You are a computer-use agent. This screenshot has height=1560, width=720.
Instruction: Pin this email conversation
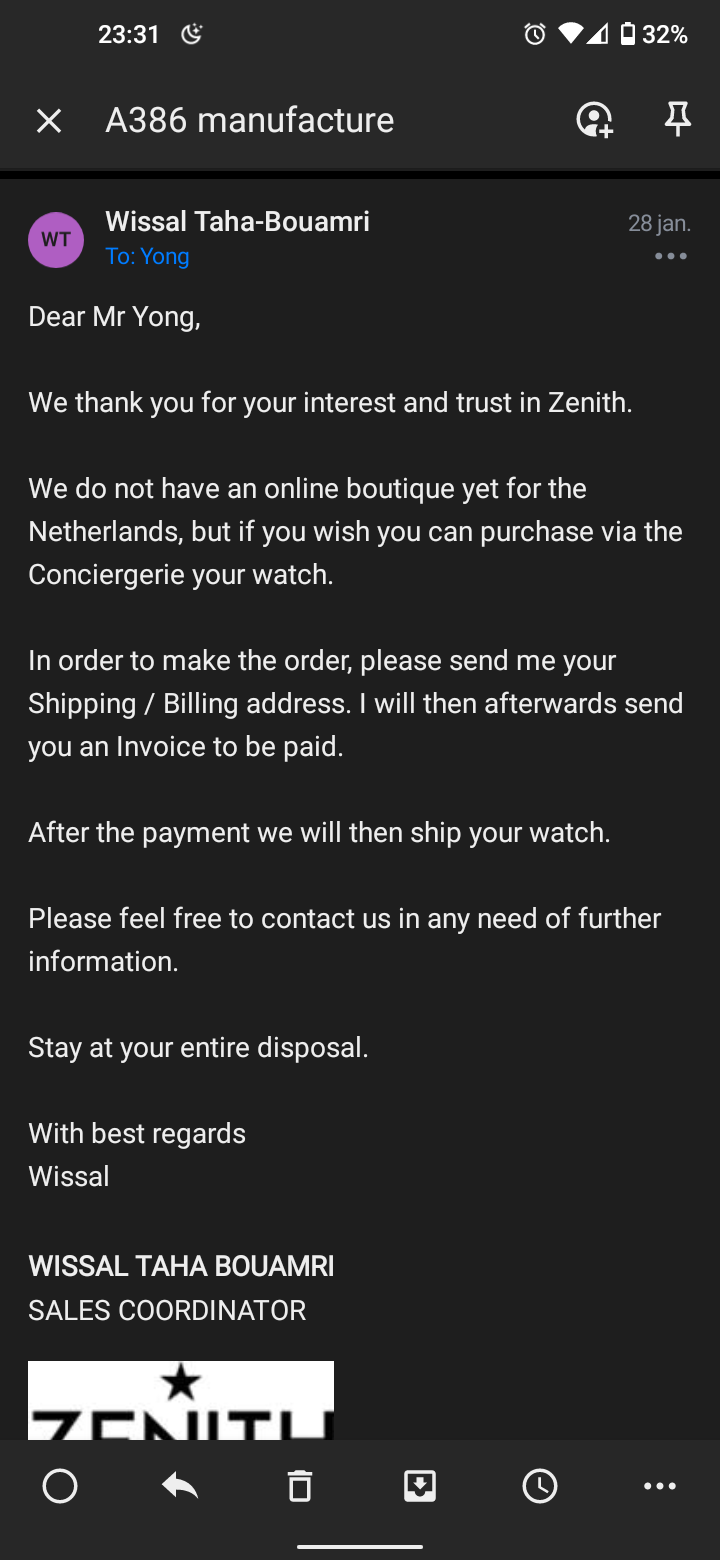click(678, 120)
